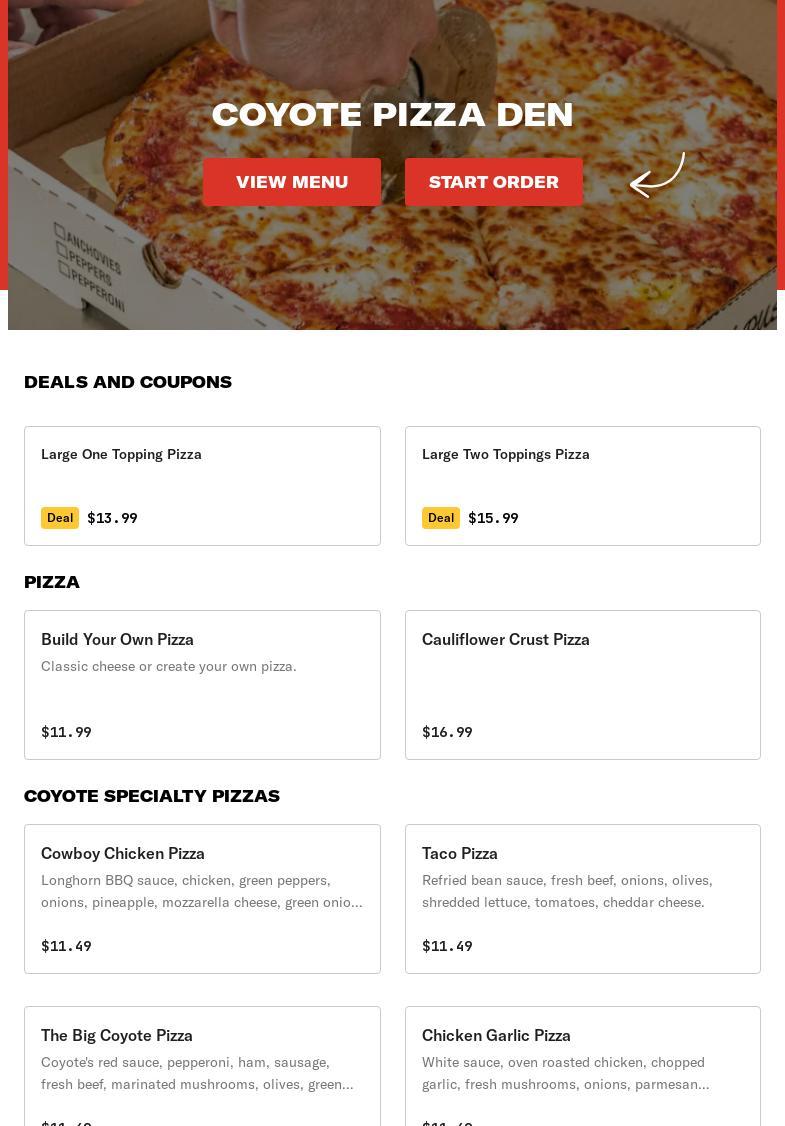Choose Build Your Own Pizza
The image size is (785, 1126).
202,685
